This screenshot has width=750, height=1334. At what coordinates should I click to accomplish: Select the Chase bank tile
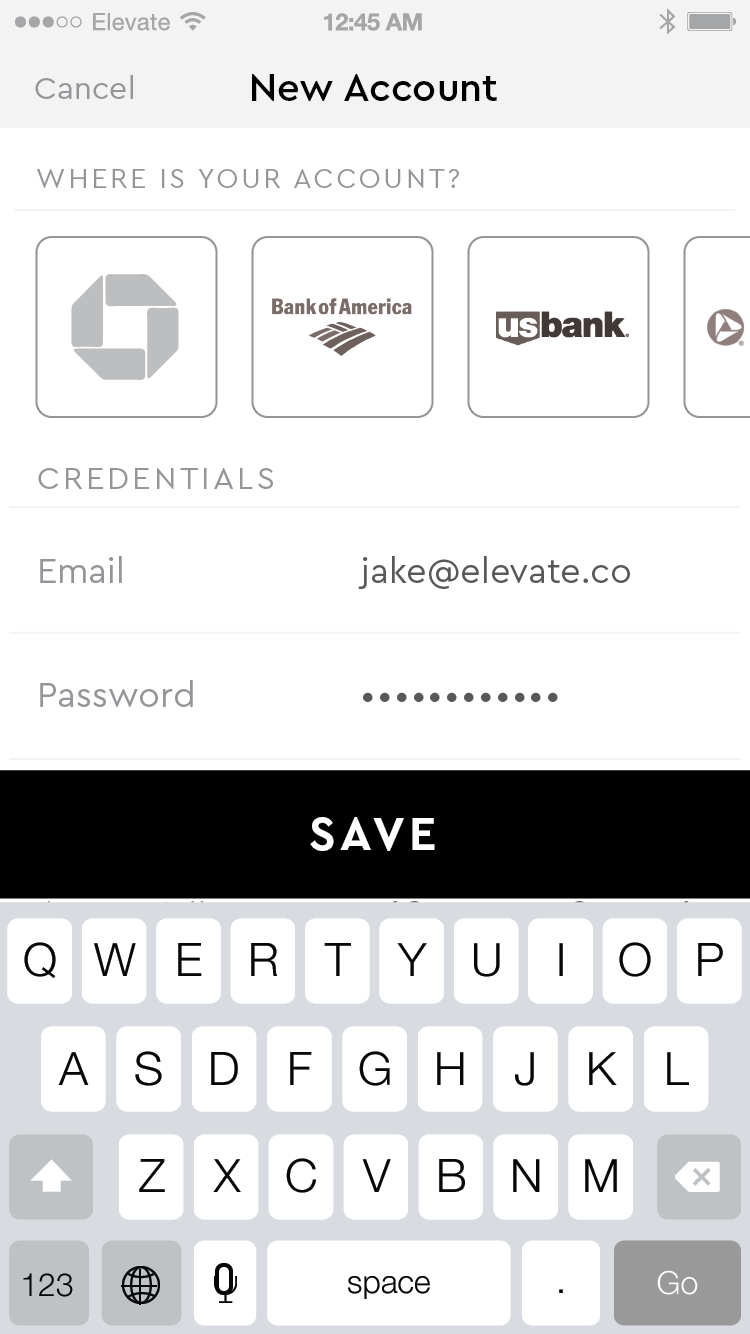point(126,327)
